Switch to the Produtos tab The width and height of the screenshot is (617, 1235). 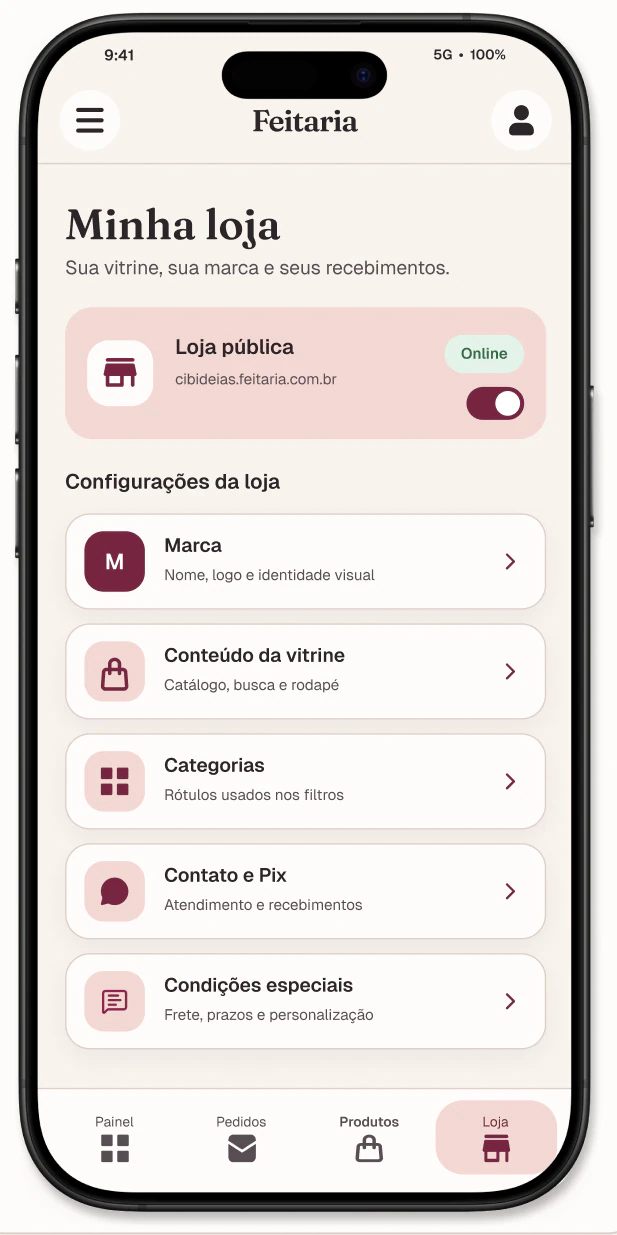(x=369, y=1138)
